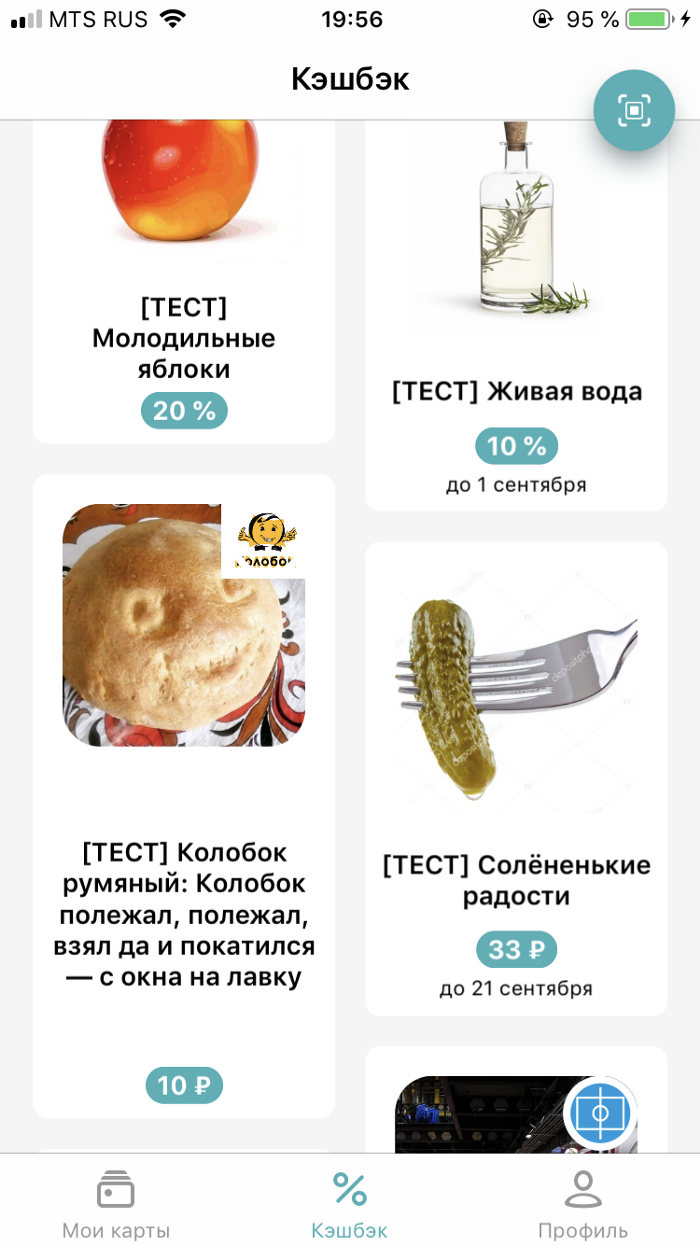
Task: Open the receipt scanner floating button
Action: click(x=634, y=110)
